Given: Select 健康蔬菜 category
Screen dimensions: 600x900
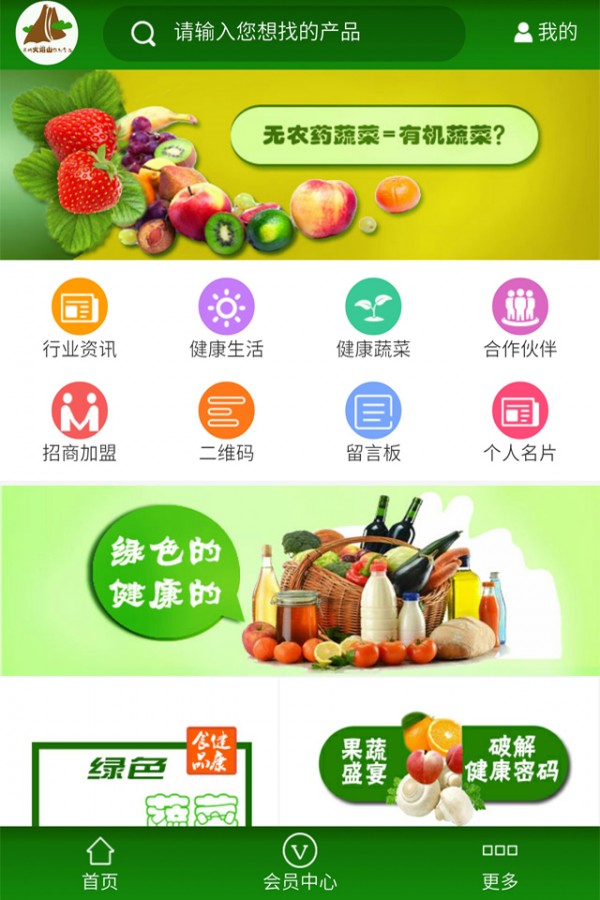Looking at the screenshot, I should coord(373,318).
